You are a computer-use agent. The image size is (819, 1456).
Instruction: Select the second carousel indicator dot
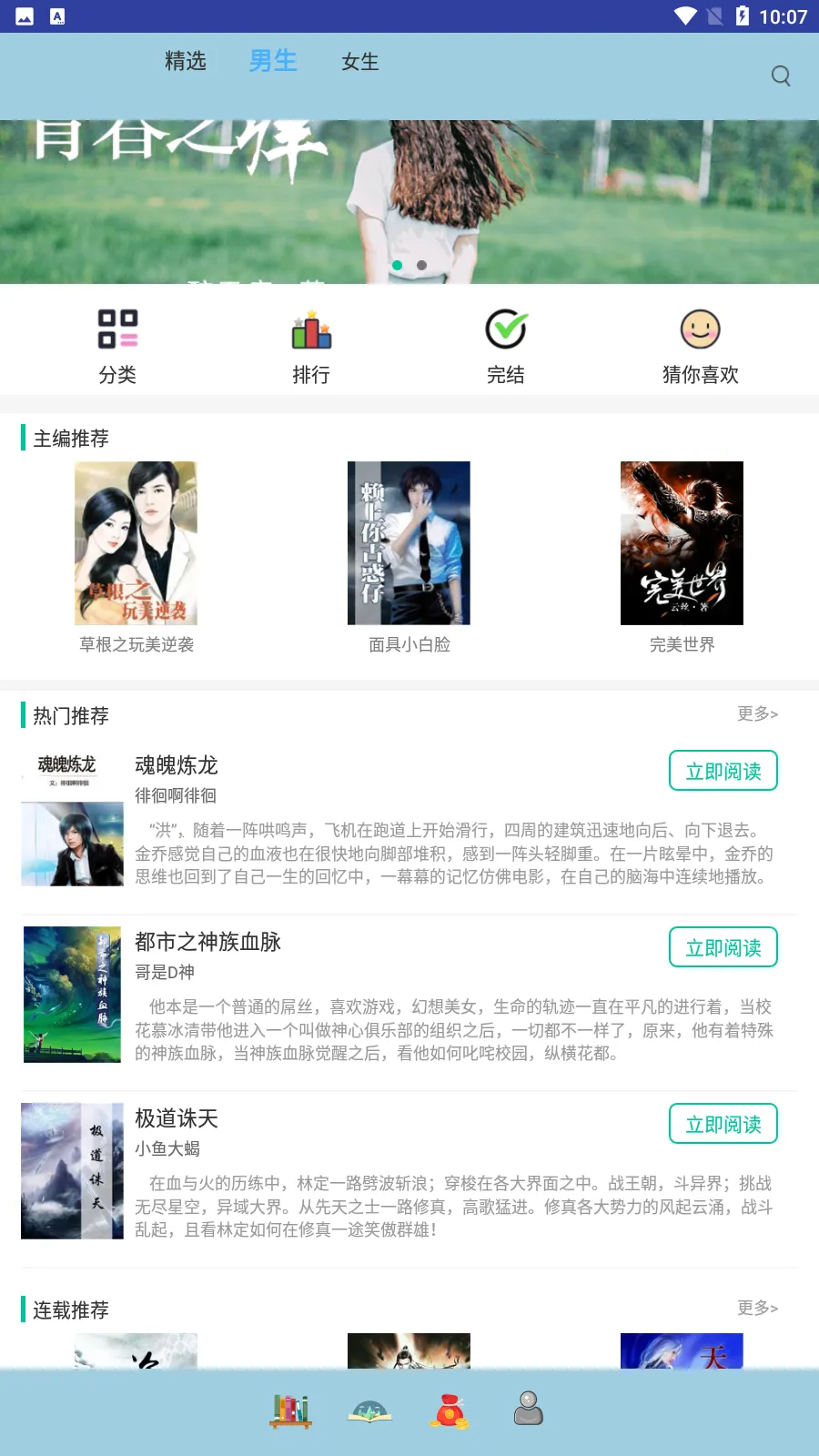click(x=421, y=265)
